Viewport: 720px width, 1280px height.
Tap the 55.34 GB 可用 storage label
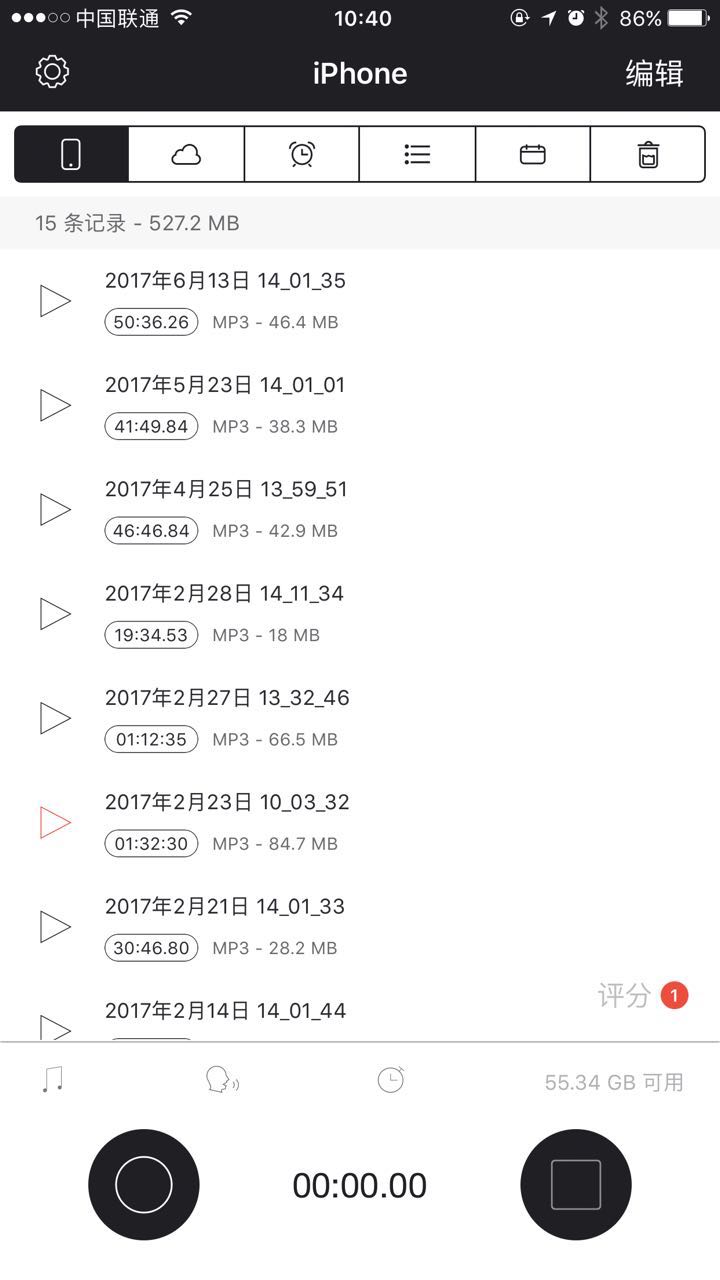(x=614, y=1082)
